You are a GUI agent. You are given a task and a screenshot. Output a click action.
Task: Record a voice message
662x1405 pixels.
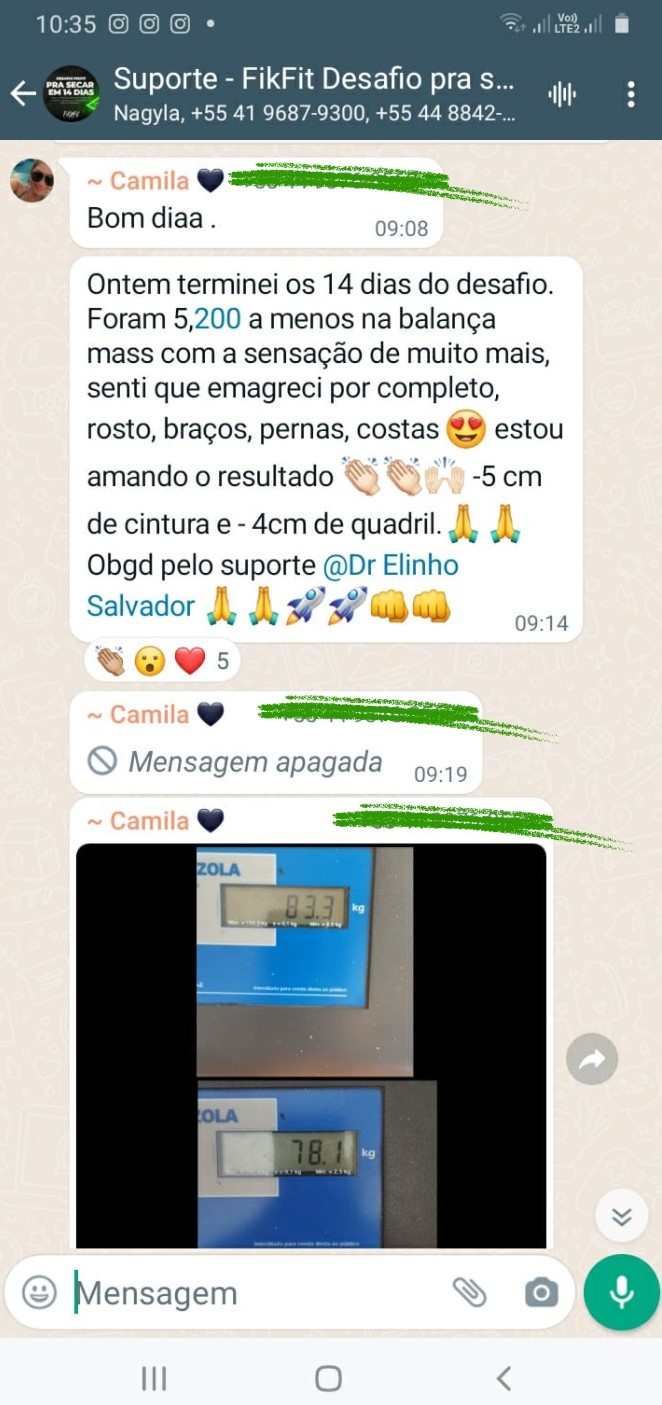(x=622, y=1292)
